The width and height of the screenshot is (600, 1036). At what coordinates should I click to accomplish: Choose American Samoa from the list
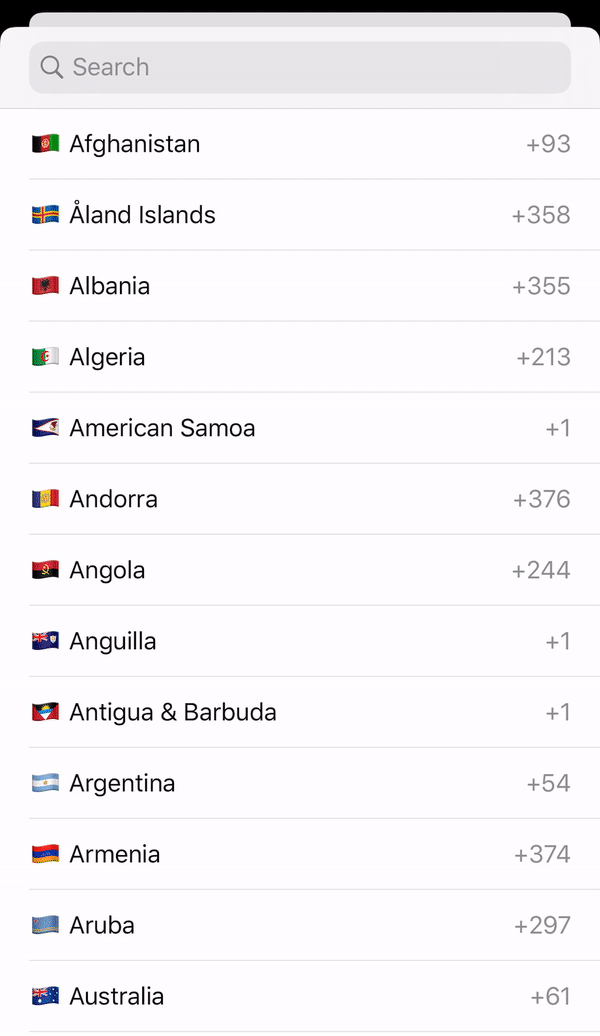tap(300, 428)
